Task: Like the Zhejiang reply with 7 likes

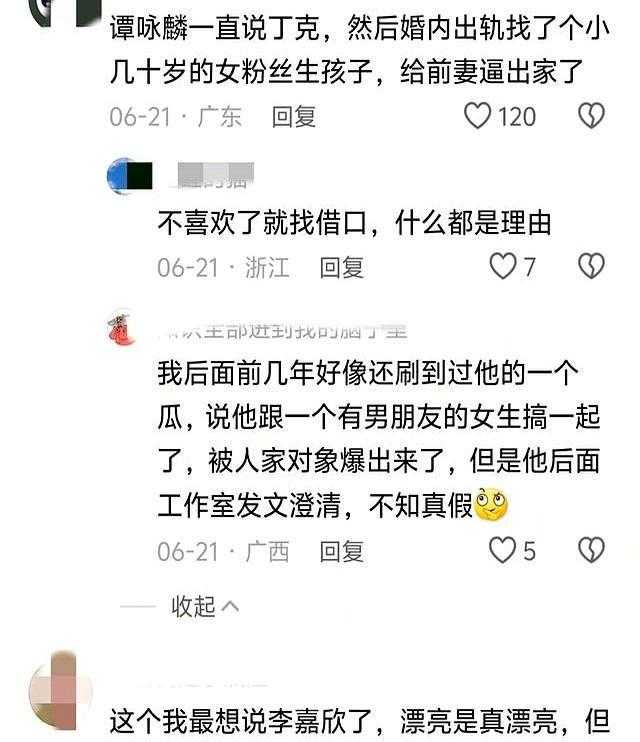Action: 502,266
